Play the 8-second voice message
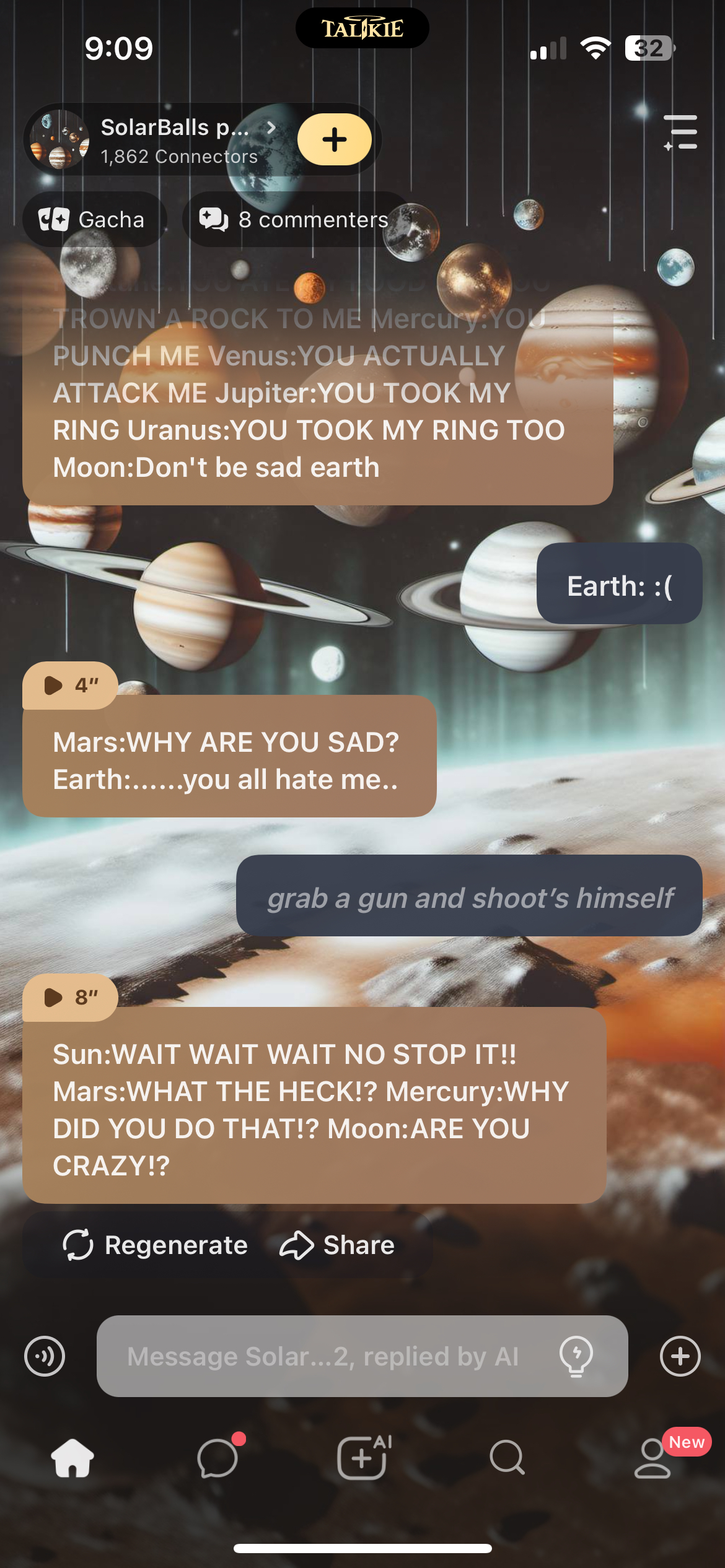This screenshot has height=1568, width=725. (x=69, y=998)
